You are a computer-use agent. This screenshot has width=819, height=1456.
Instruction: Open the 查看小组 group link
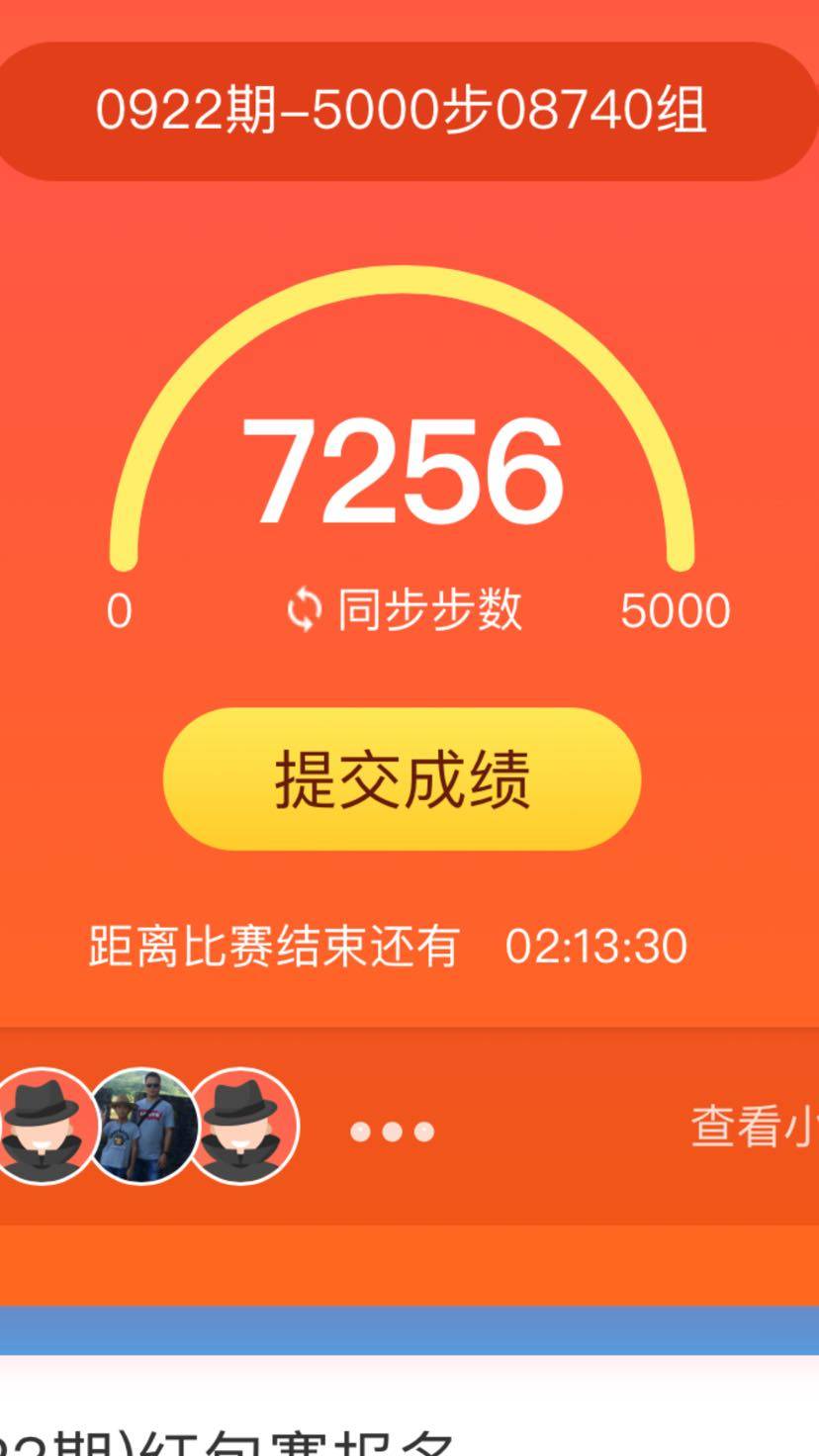[x=754, y=1126]
